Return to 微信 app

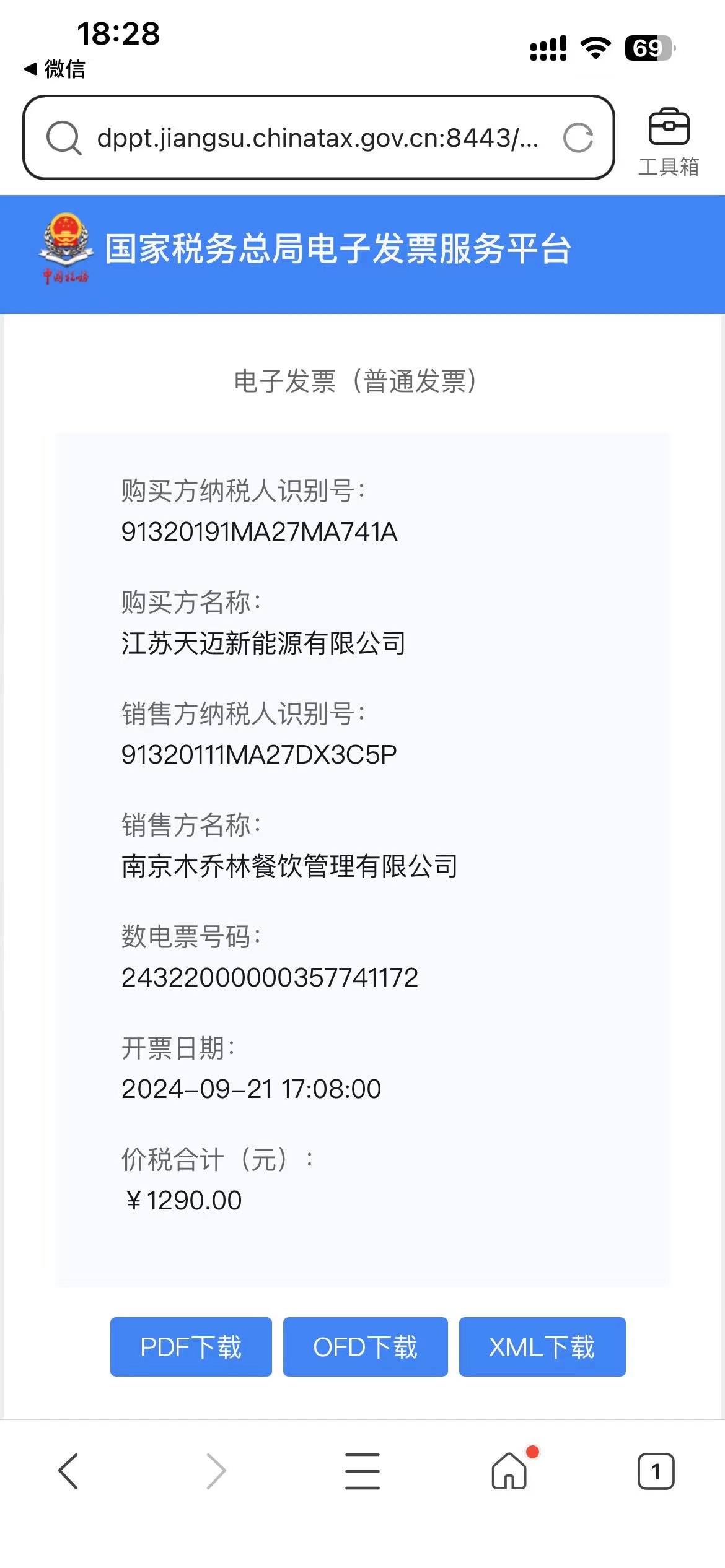[x=55, y=69]
